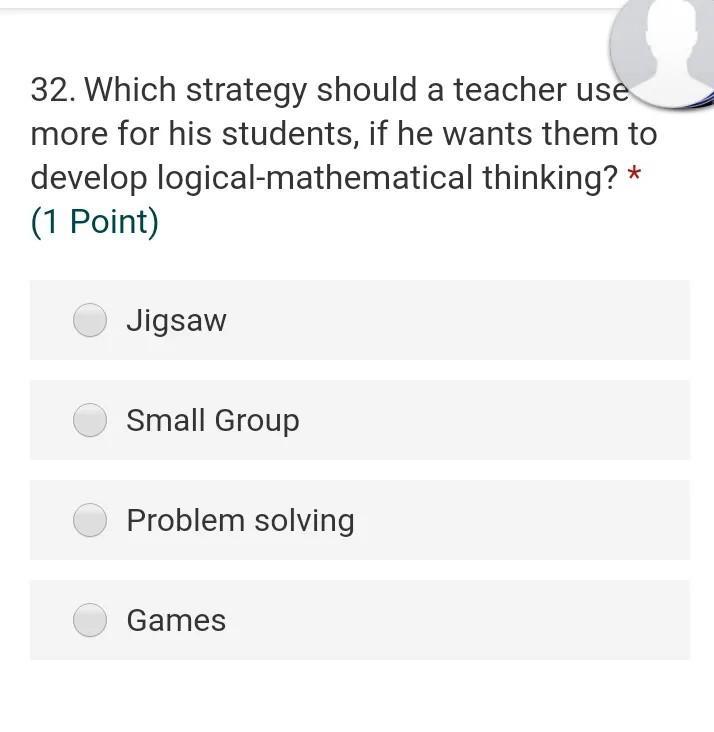Mark Games as the answer
This screenshot has height=732, width=714.
click(90, 620)
